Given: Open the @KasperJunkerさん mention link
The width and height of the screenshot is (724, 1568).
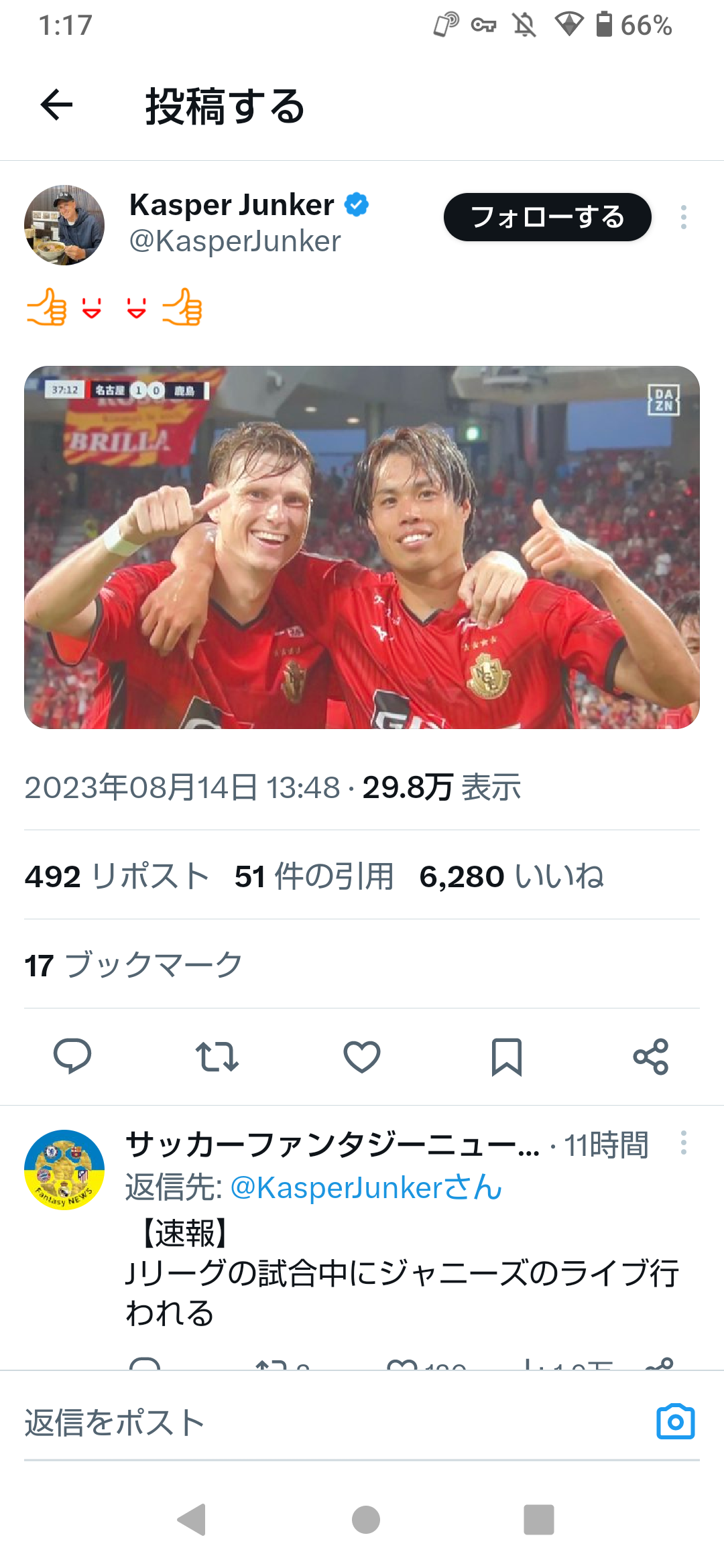Looking at the screenshot, I should pos(366,1187).
